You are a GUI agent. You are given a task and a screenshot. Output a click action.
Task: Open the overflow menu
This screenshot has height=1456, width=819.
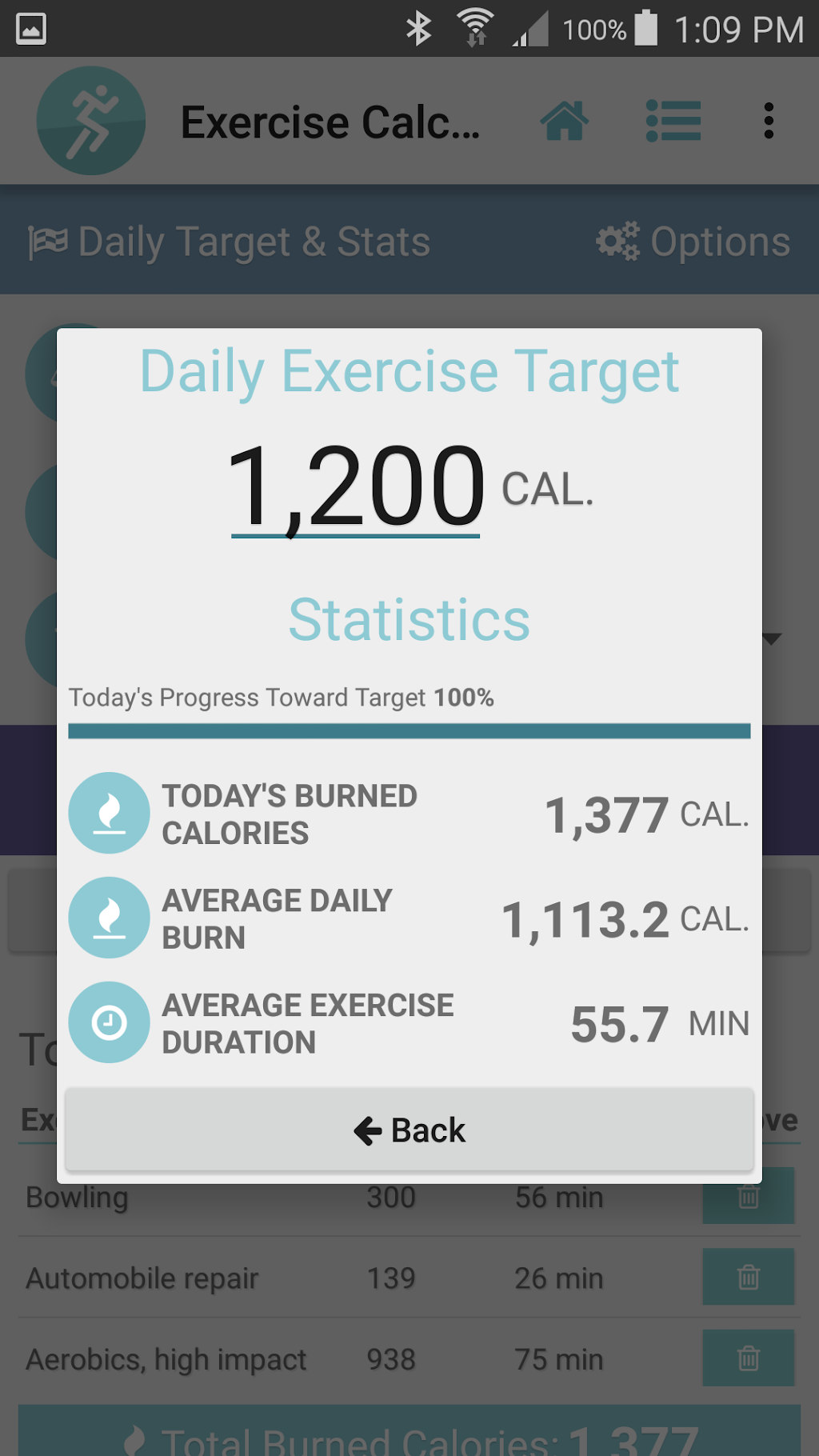[x=769, y=122]
